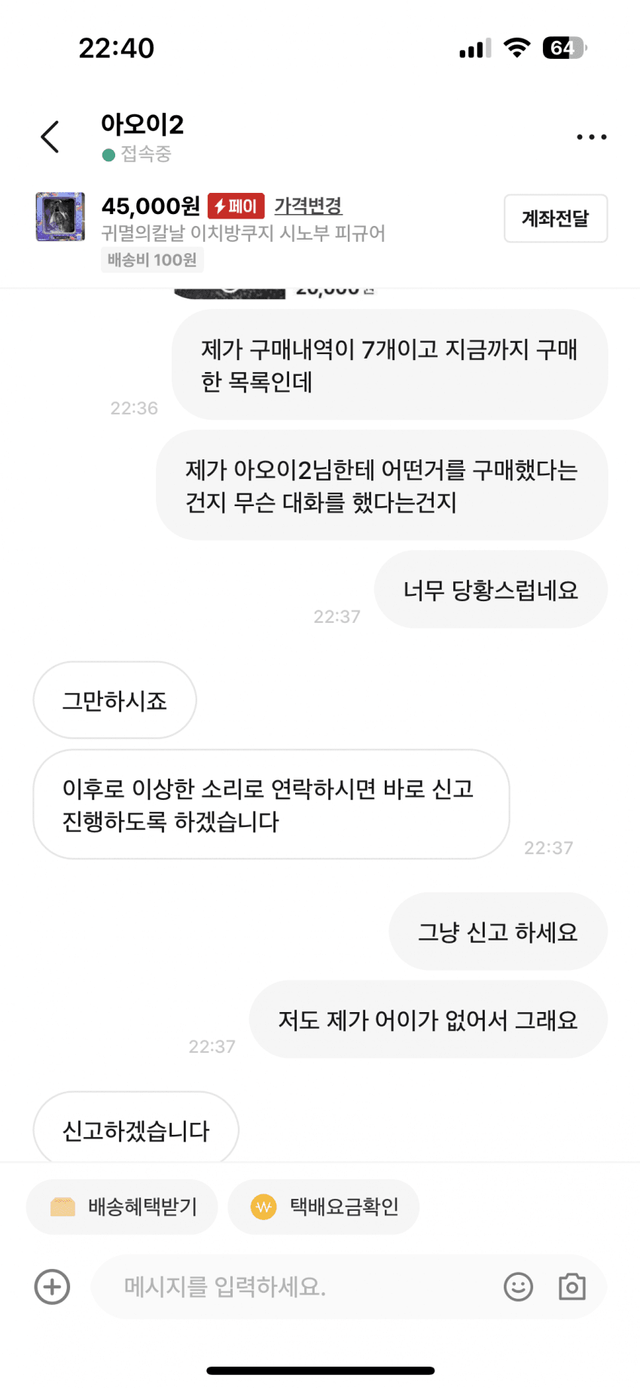
Task: Go back using the arrow icon
Action: 50,137
